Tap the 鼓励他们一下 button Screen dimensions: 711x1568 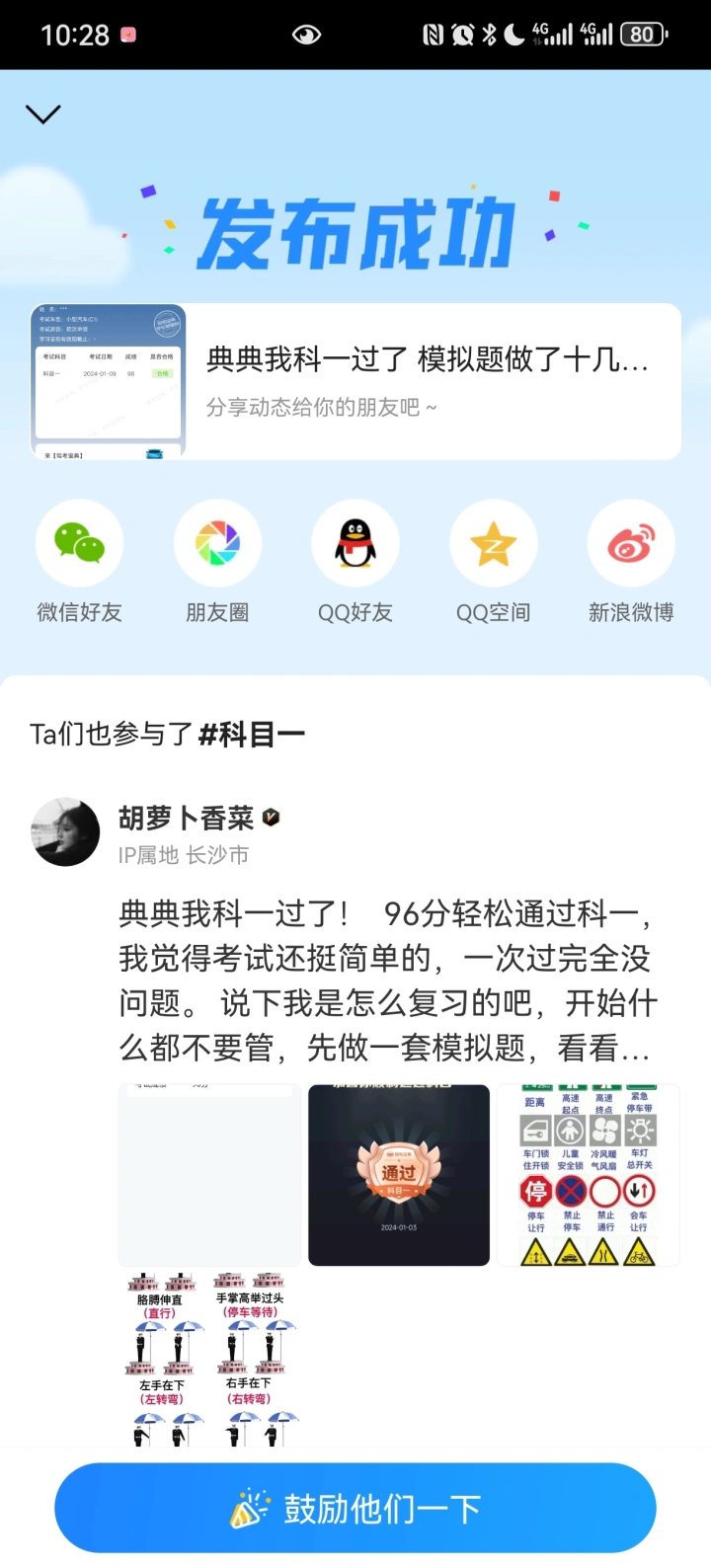(x=355, y=1508)
